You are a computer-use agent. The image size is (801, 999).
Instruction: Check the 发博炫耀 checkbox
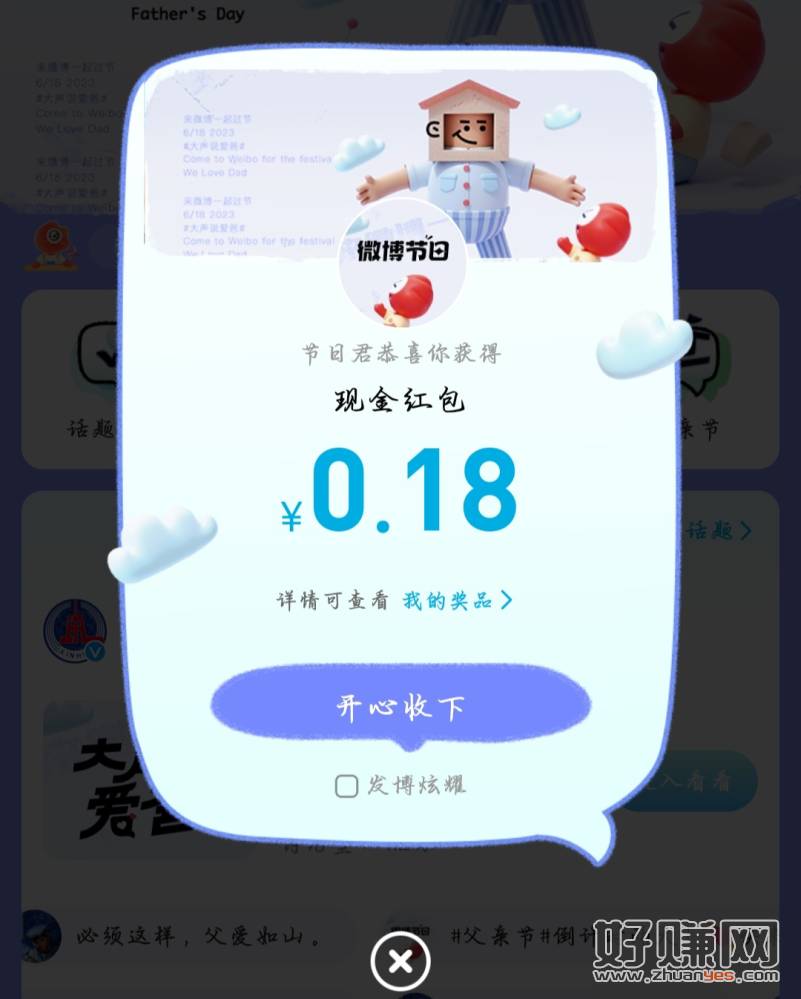346,786
